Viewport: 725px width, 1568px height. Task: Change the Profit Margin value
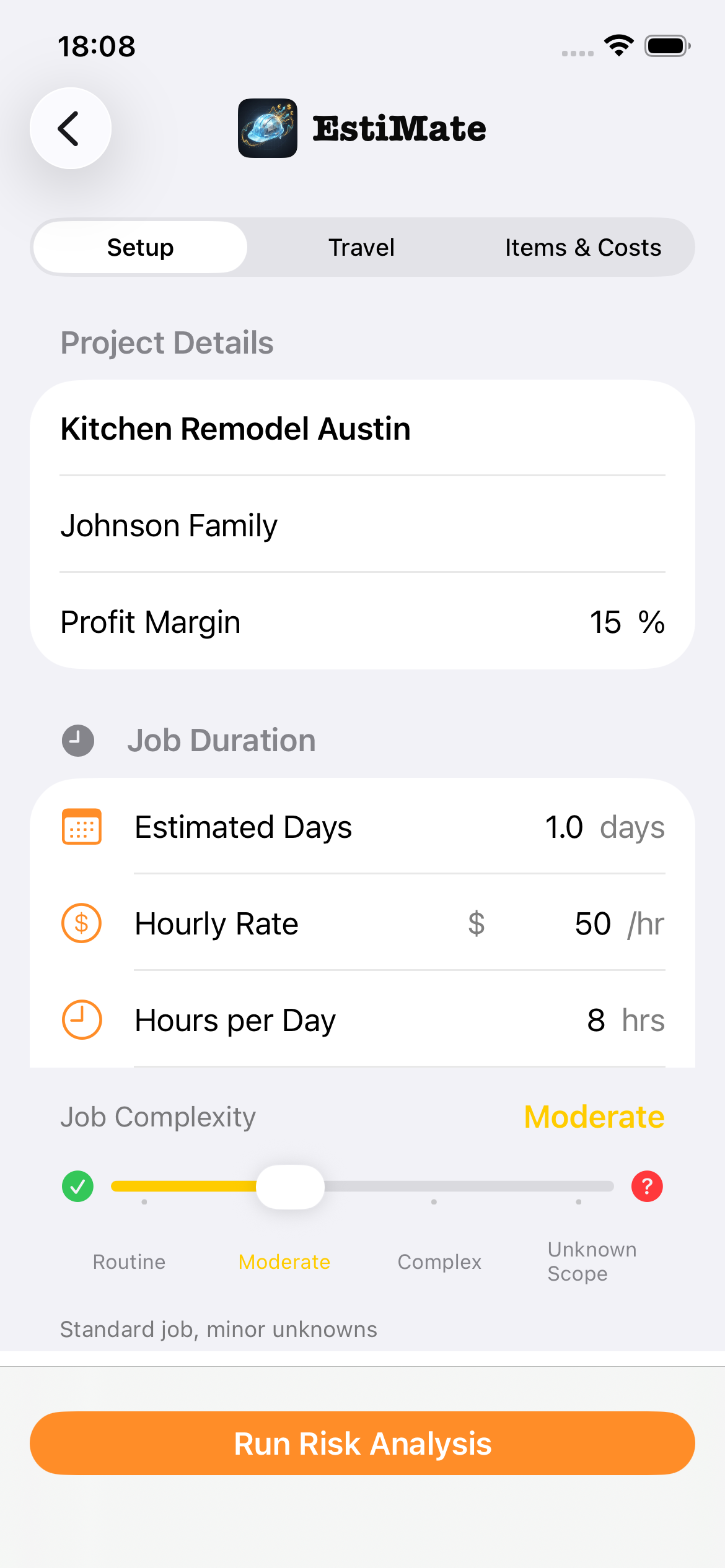point(605,622)
